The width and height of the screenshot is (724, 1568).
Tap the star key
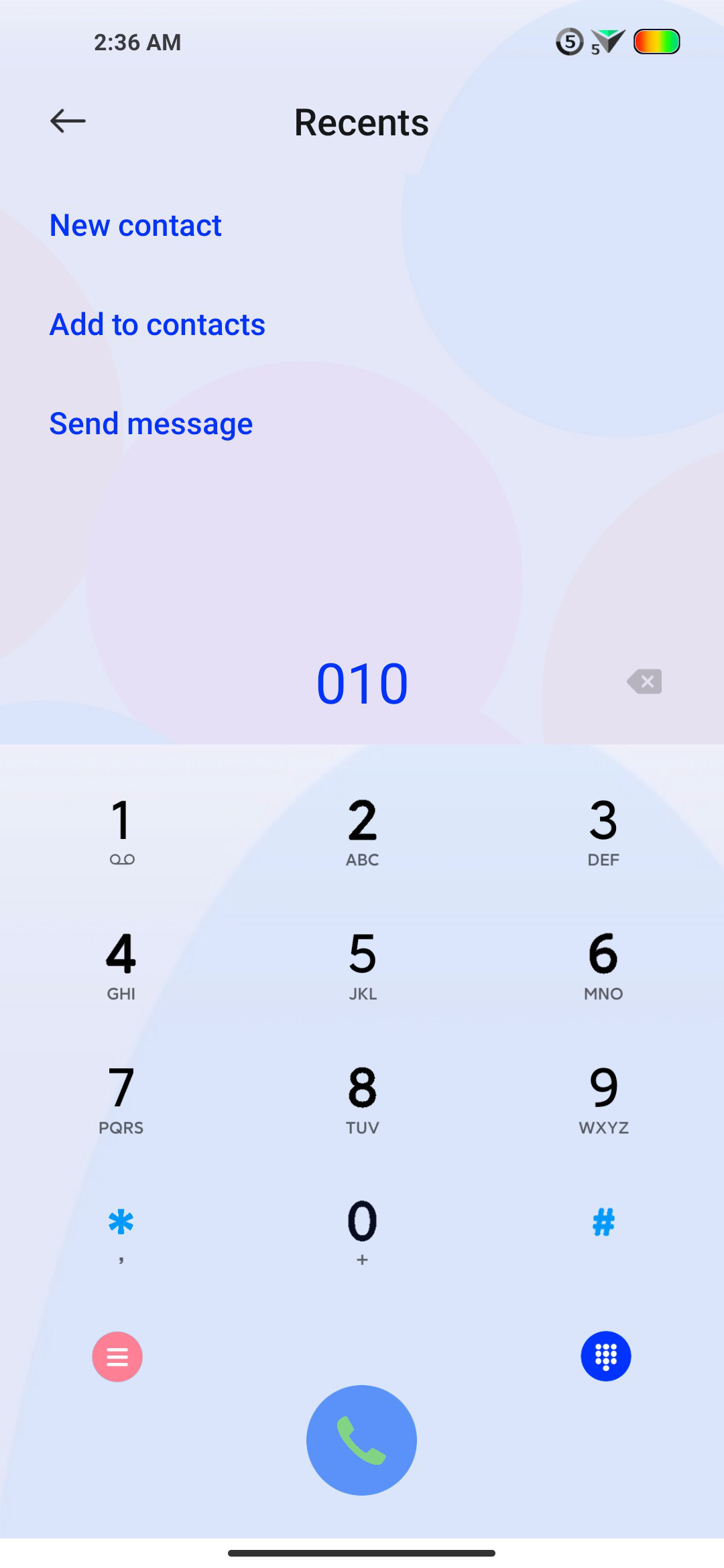[x=121, y=1232]
